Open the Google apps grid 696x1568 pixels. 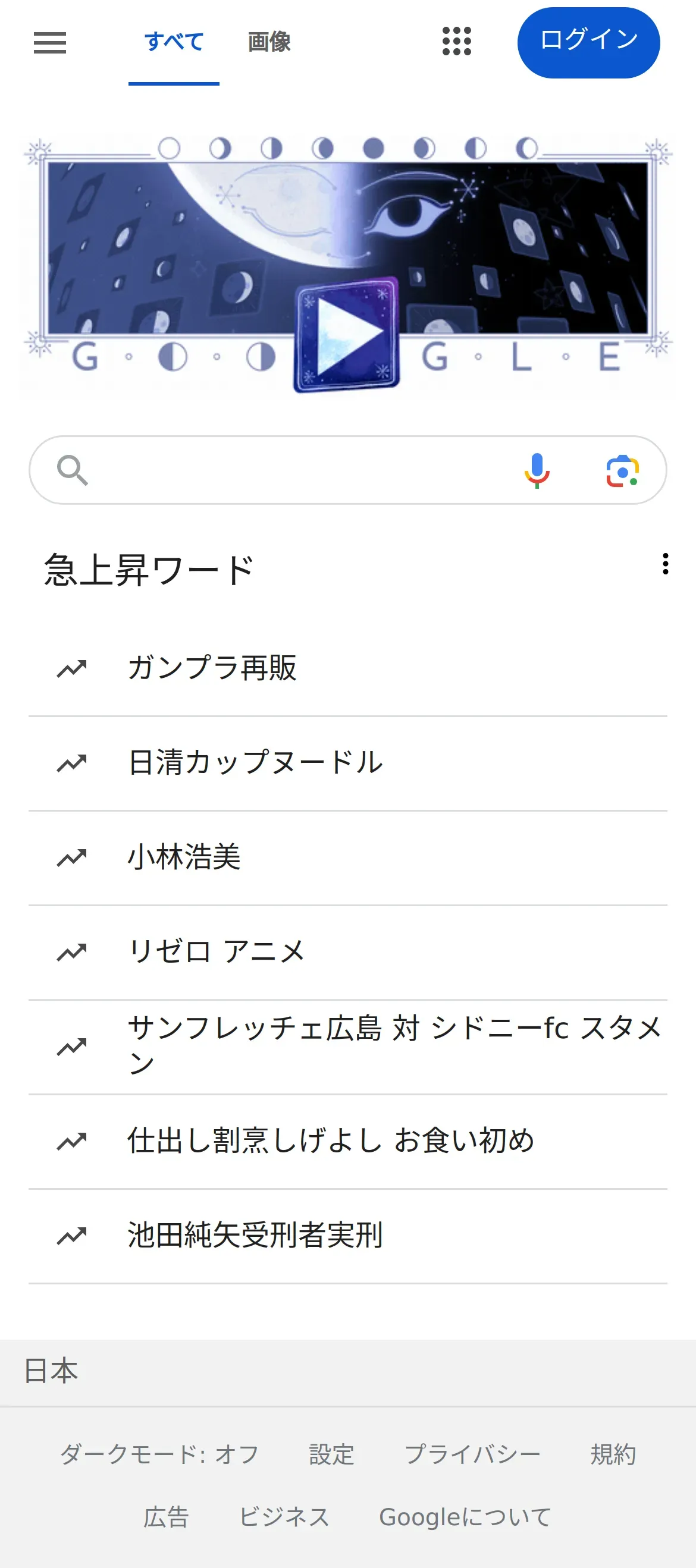pos(457,42)
